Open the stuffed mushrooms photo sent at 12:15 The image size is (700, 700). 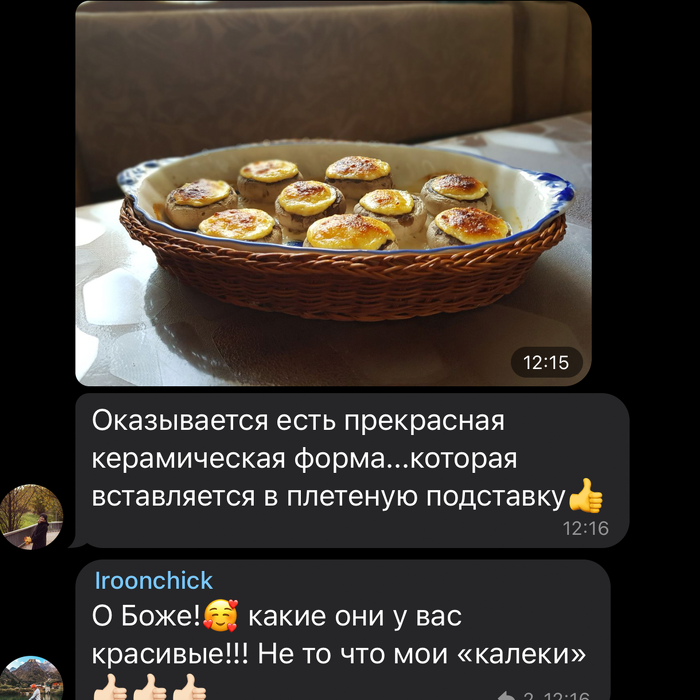(333, 193)
